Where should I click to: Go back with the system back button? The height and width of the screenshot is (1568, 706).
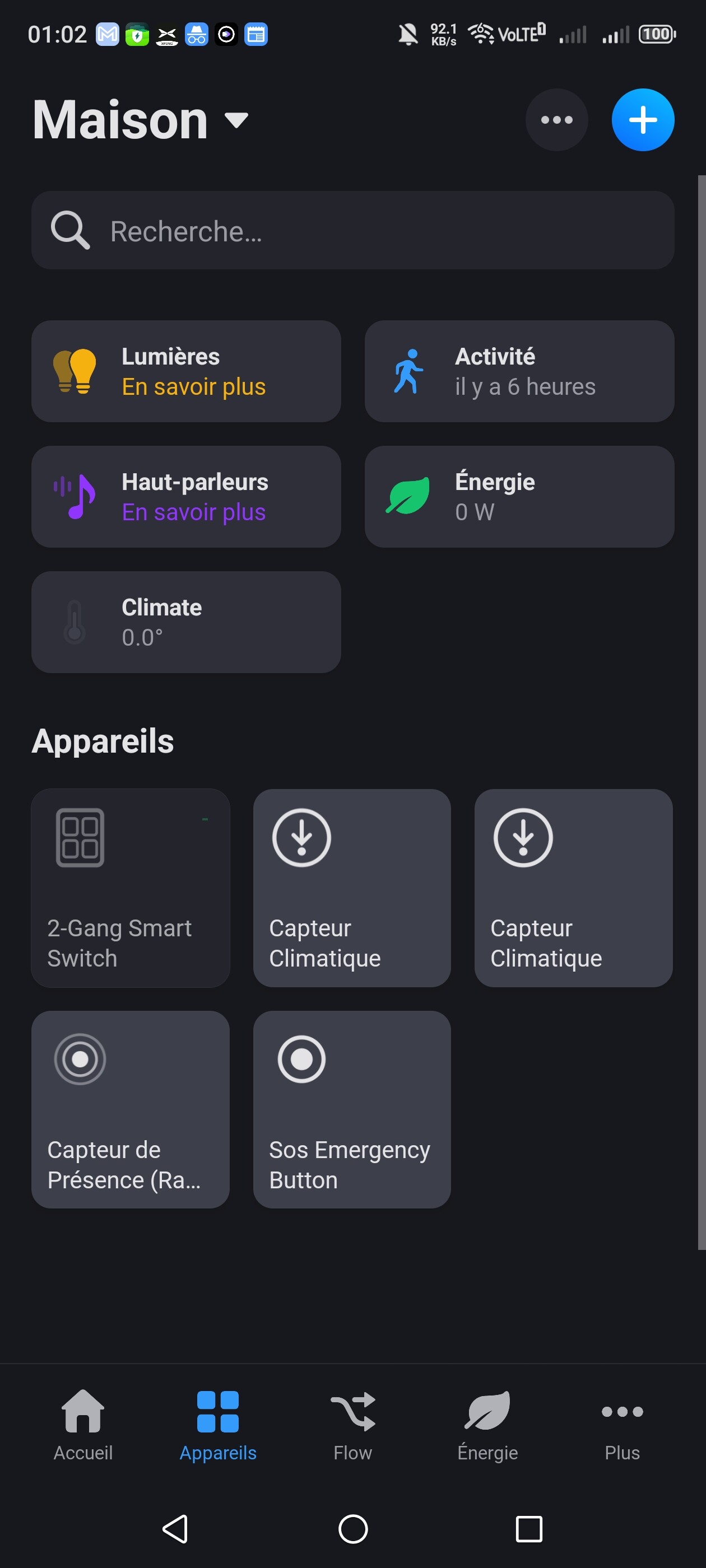point(175,1529)
